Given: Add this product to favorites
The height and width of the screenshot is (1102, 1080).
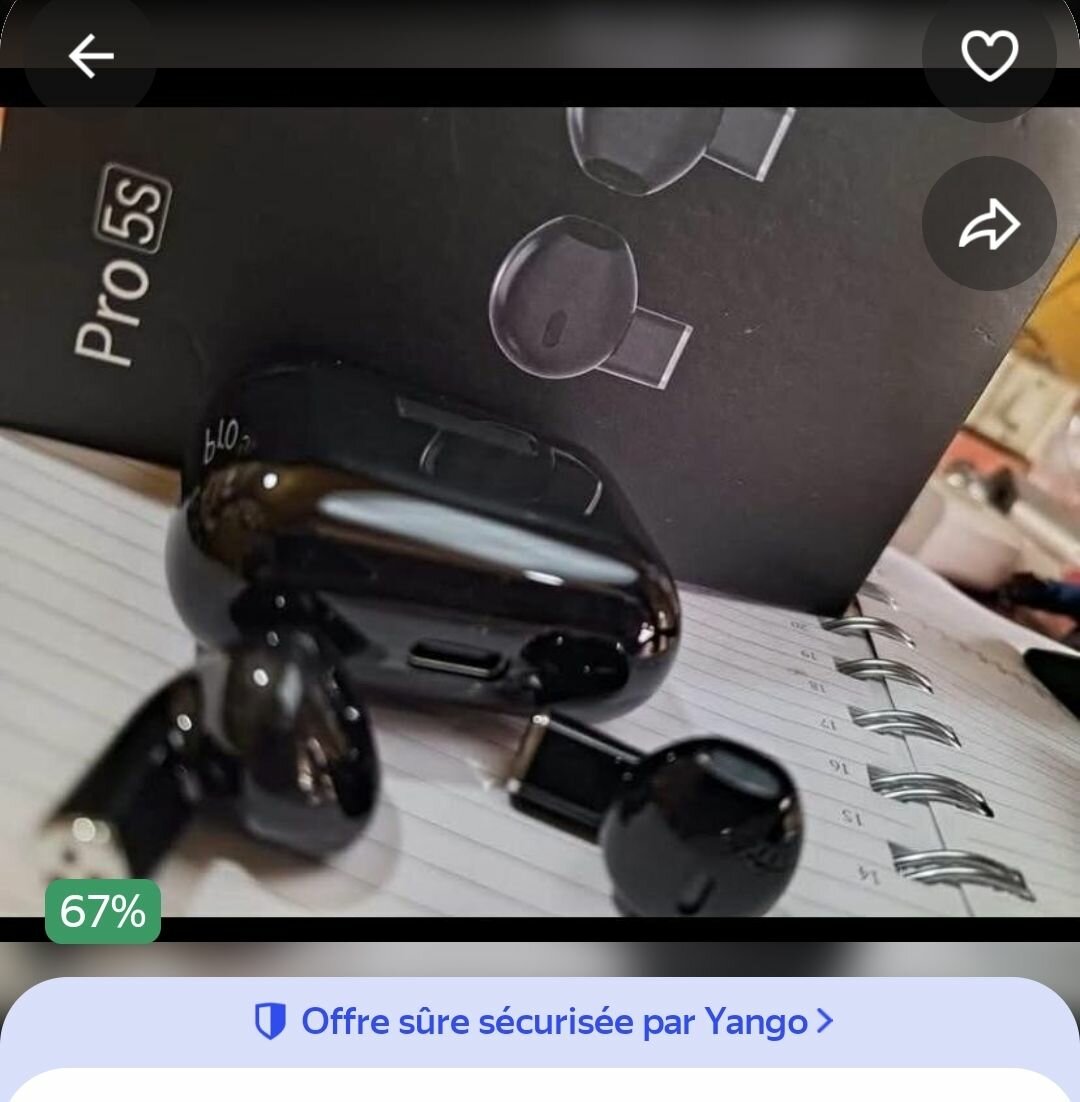Looking at the screenshot, I should click(x=989, y=56).
